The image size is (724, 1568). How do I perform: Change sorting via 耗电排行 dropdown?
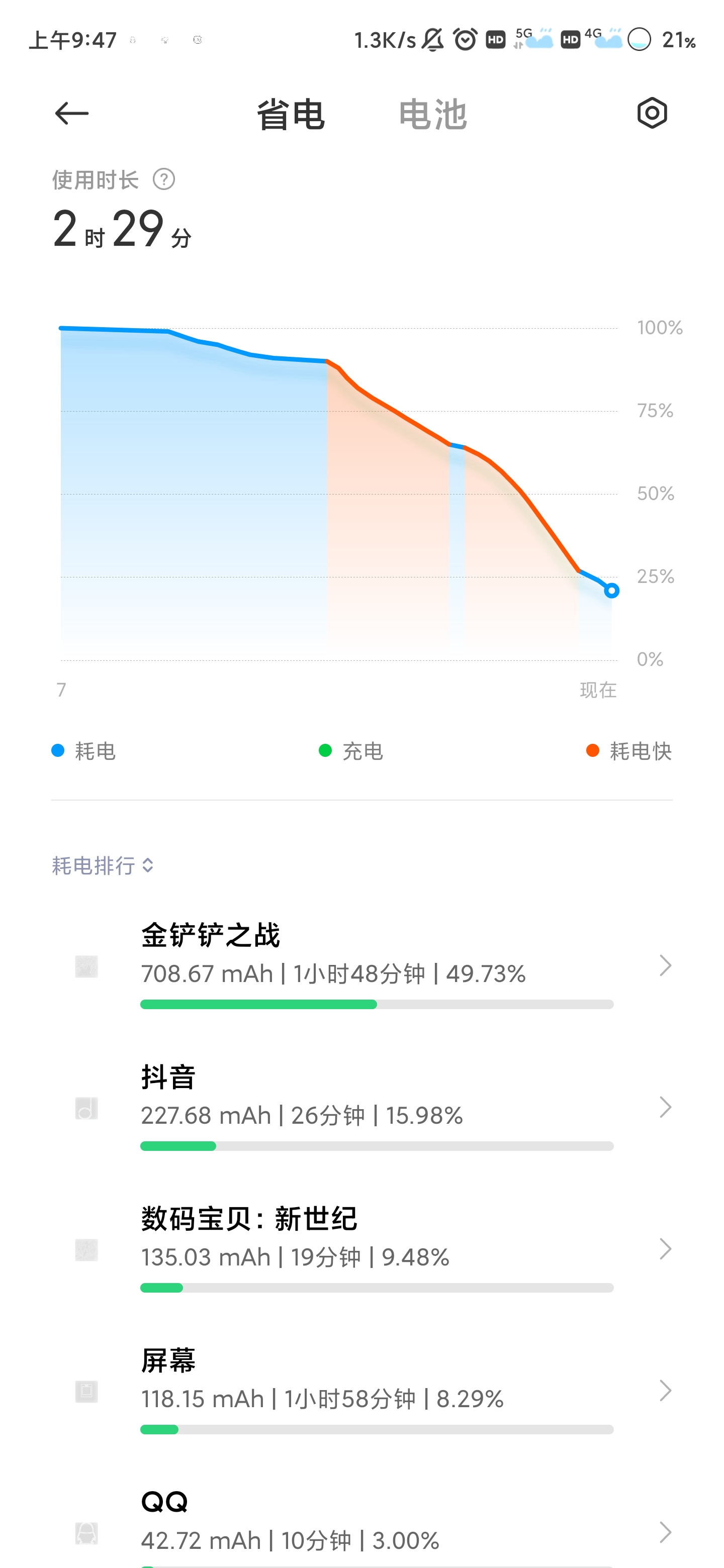(x=102, y=865)
